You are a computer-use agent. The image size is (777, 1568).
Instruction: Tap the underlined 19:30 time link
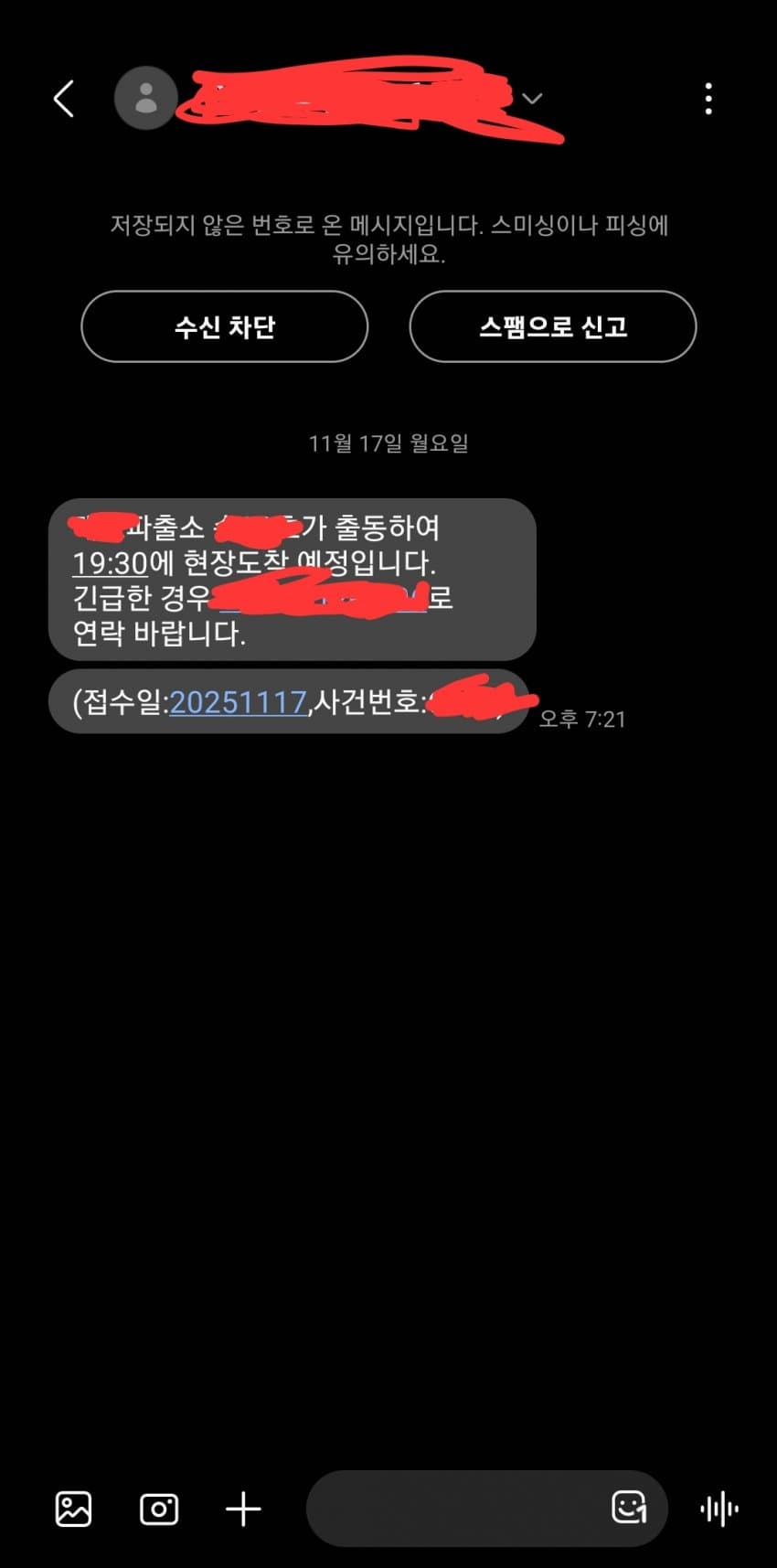click(x=110, y=563)
